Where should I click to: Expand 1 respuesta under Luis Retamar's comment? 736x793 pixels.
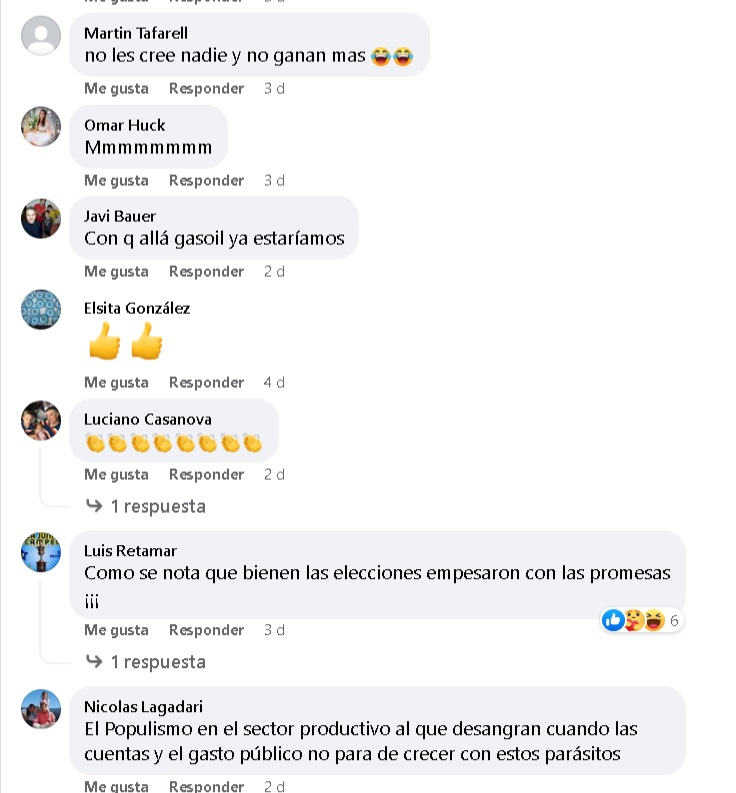[157, 662]
